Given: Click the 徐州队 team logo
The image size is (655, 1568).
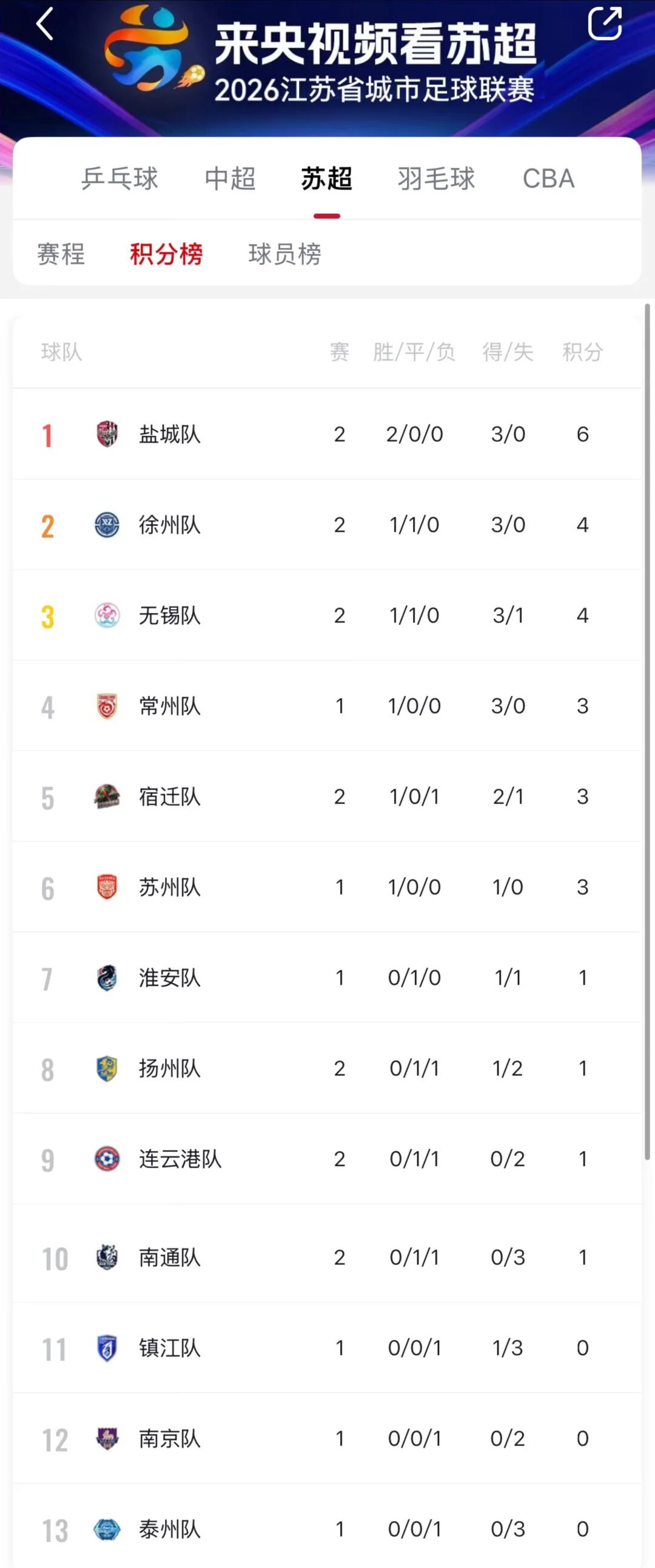Looking at the screenshot, I should point(107,525).
